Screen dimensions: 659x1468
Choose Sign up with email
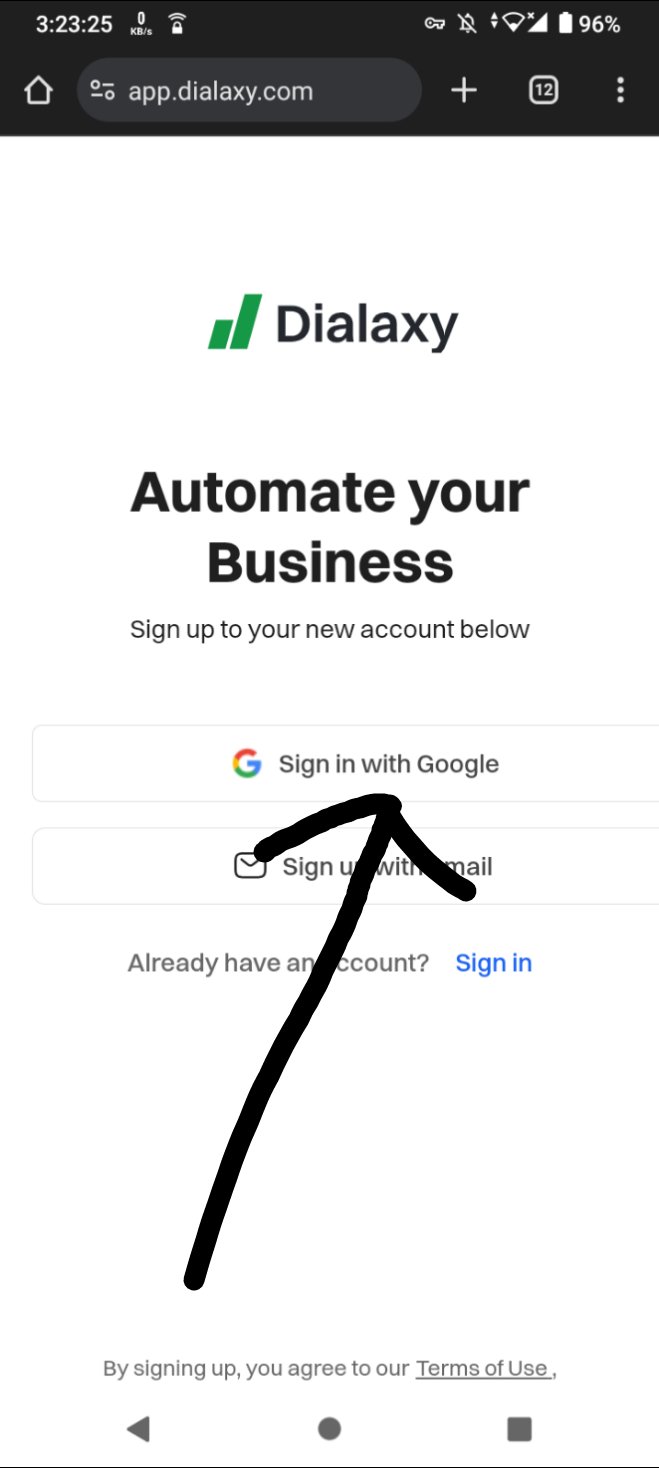[345, 866]
